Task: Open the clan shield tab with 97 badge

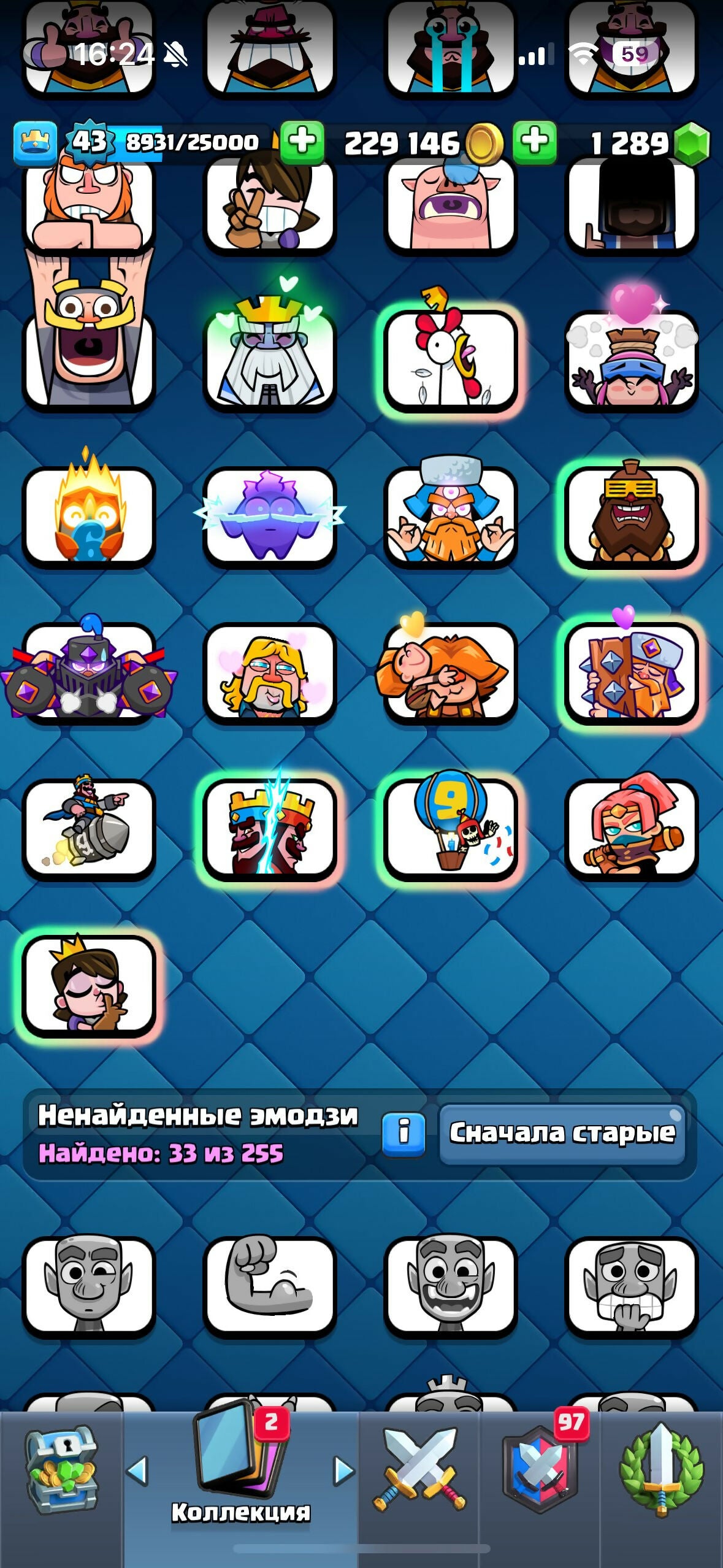Action: tap(540, 1471)
